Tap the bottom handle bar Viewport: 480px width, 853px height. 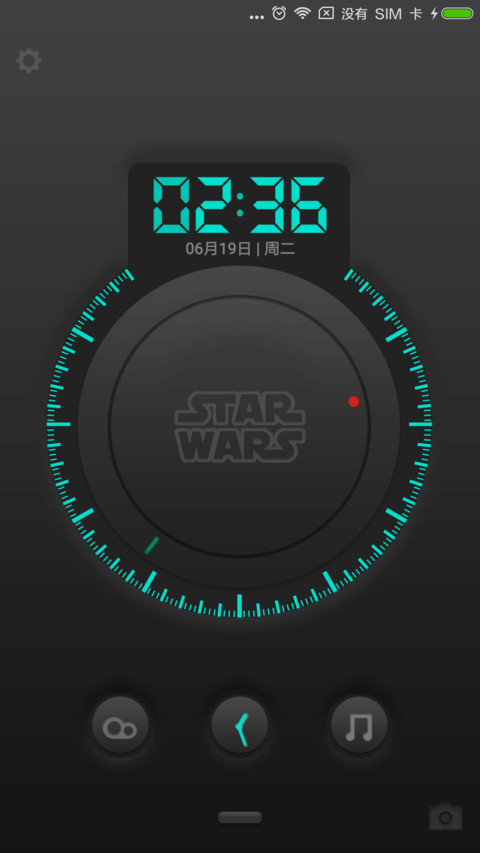point(240,817)
